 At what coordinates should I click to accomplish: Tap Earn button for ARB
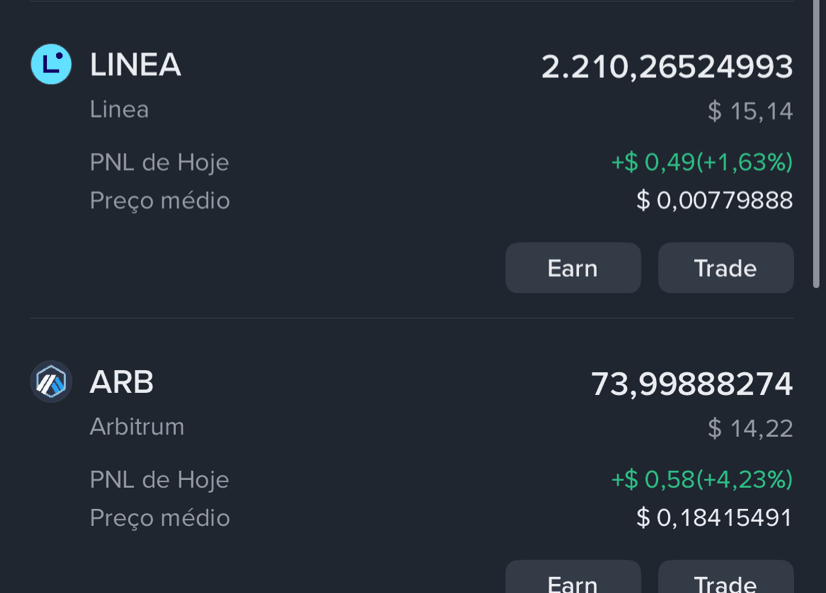(x=573, y=577)
